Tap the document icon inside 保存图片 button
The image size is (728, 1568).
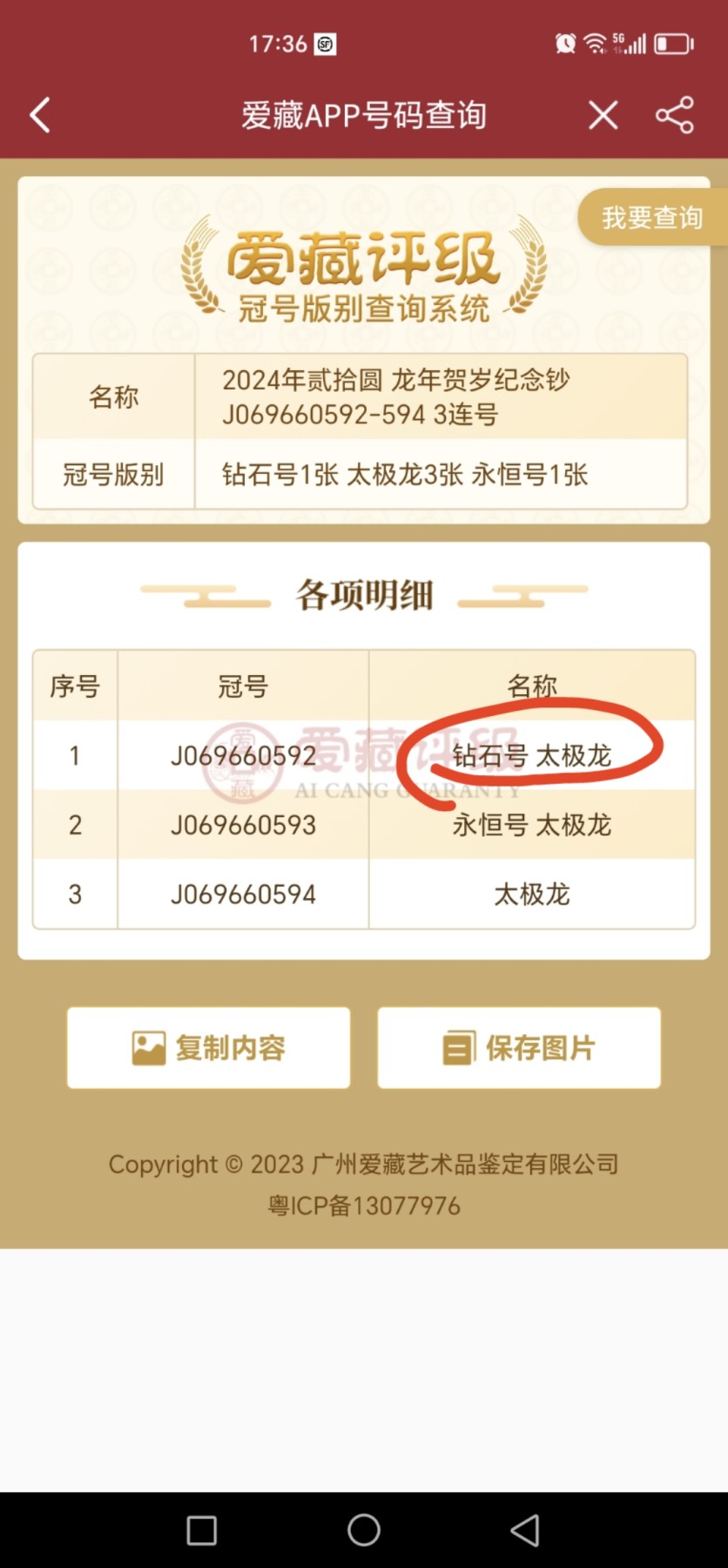[458, 1048]
